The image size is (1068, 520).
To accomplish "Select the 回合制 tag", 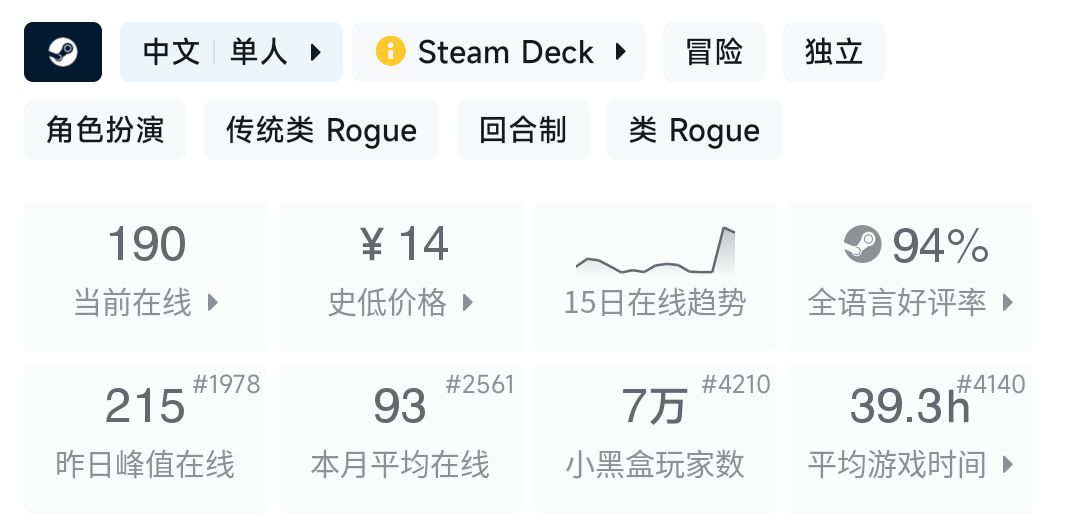I will tap(522, 129).
